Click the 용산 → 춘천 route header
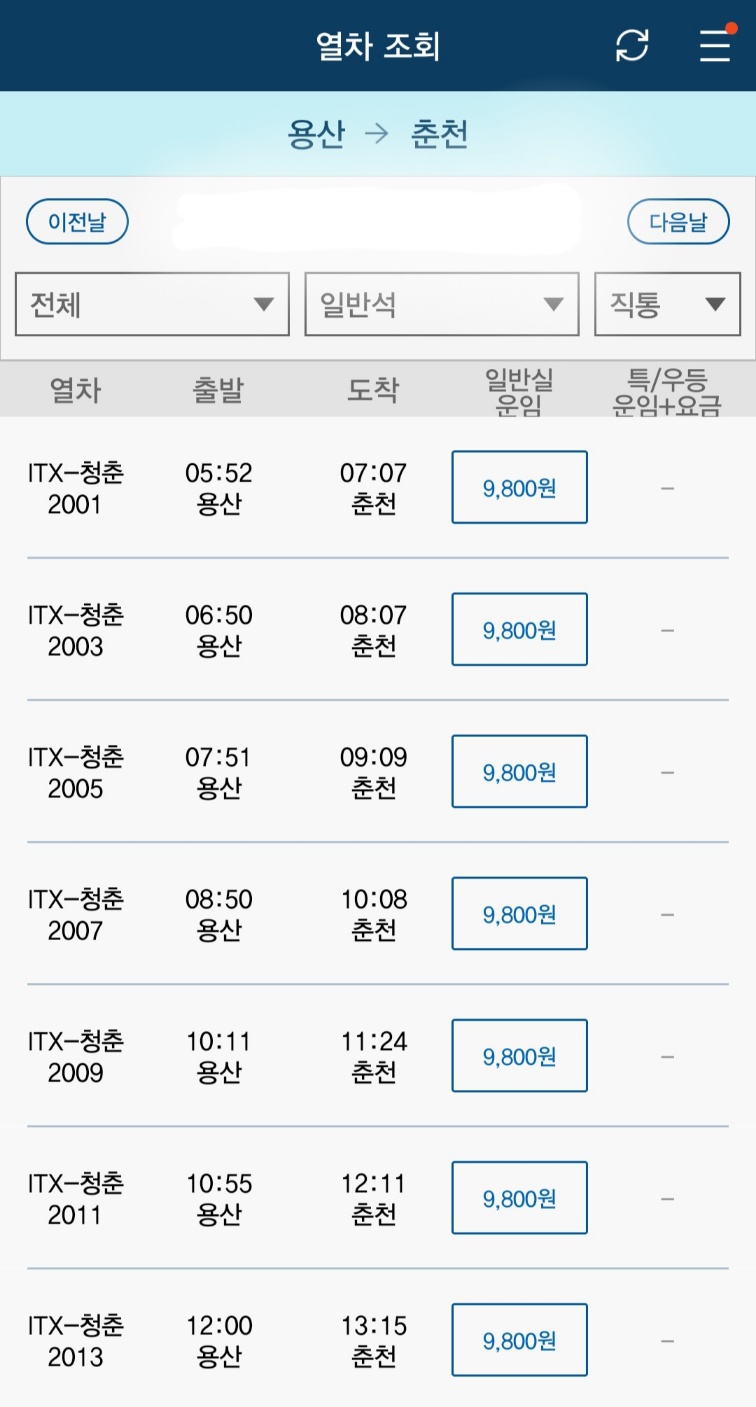This screenshot has height=1407, width=756. 378,133
